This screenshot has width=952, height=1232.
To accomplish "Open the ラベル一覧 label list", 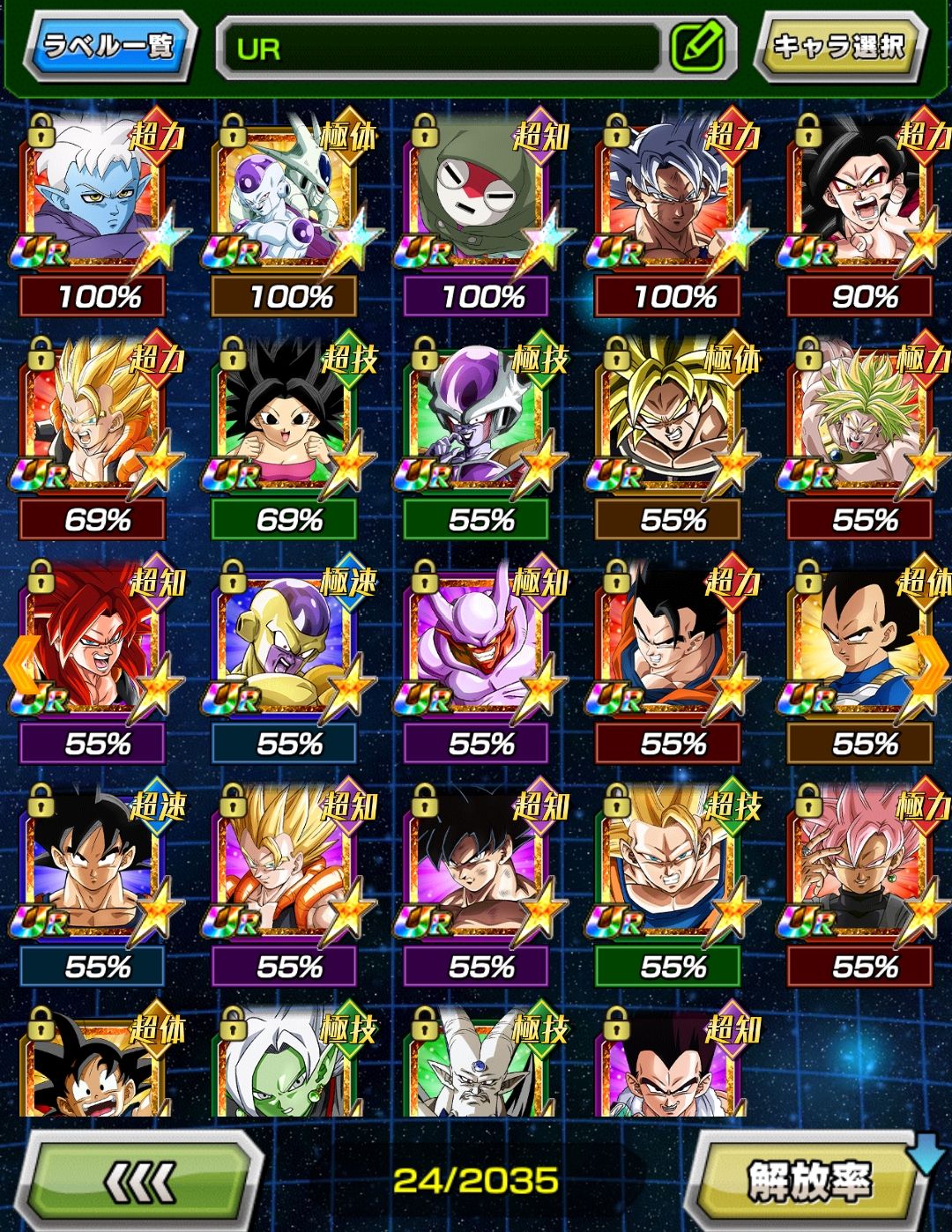I will click(108, 46).
